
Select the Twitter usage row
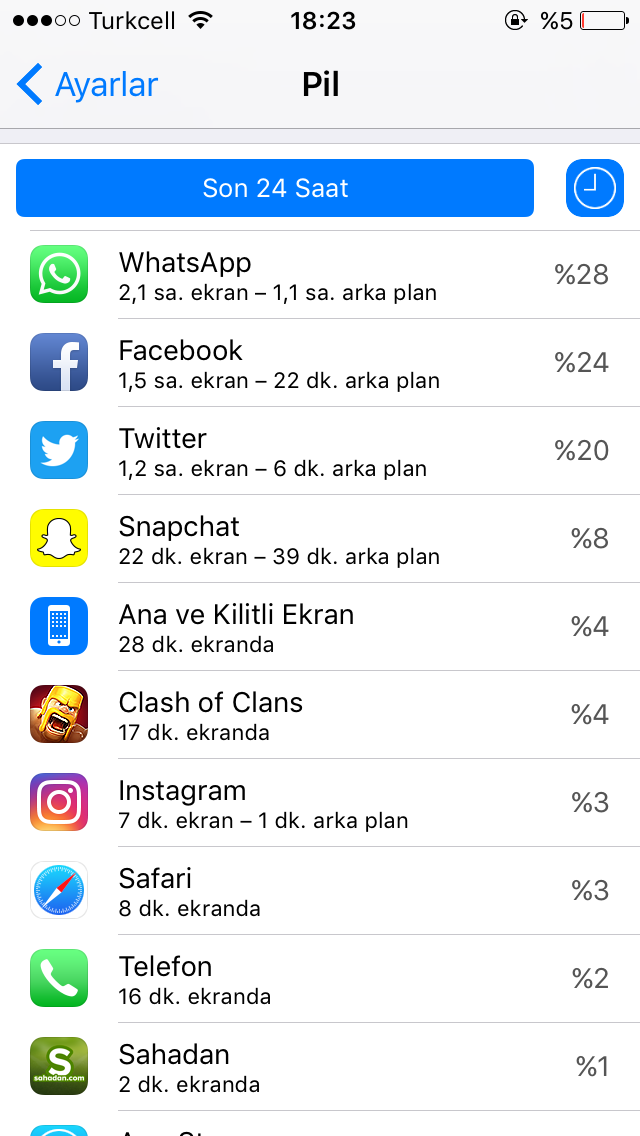320,451
